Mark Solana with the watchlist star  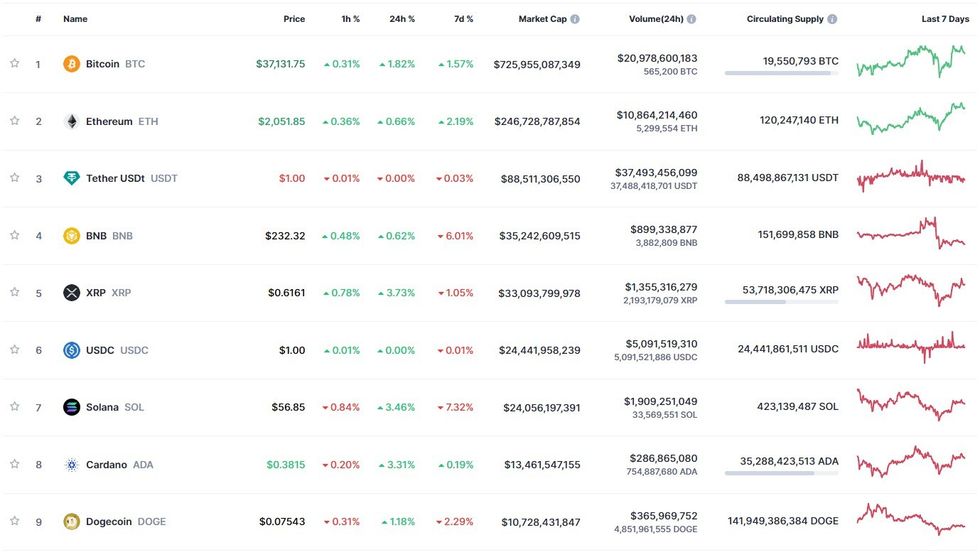15,407
